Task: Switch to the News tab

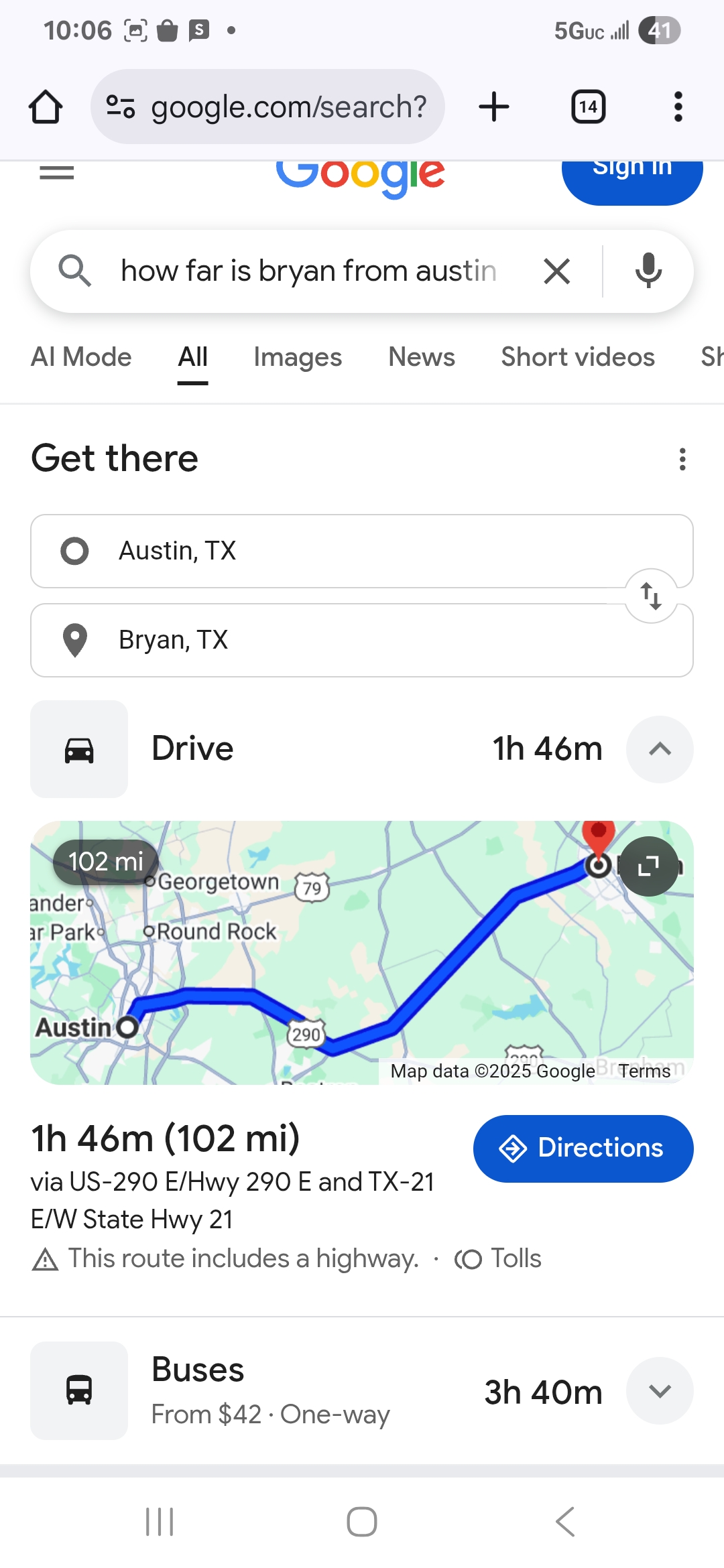Action: click(422, 357)
